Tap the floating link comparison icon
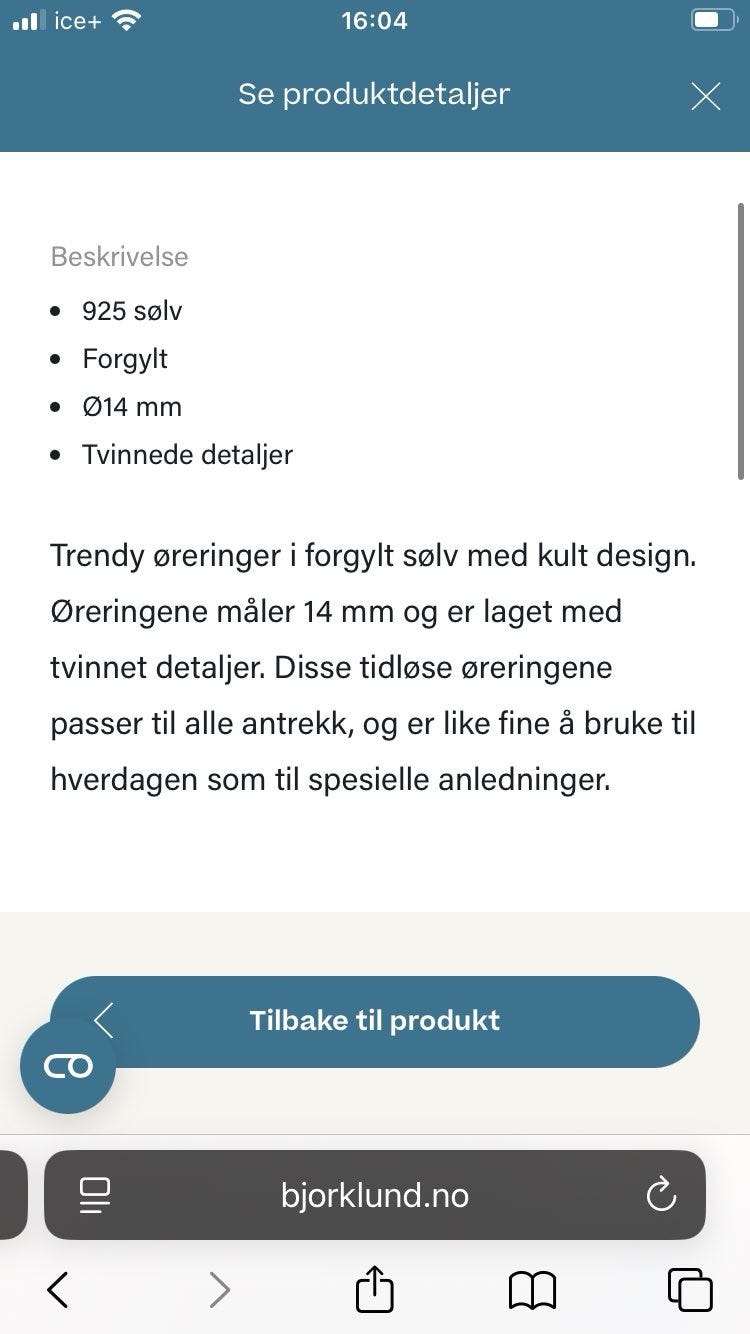This screenshot has width=750, height=1334. point(67,1065)
